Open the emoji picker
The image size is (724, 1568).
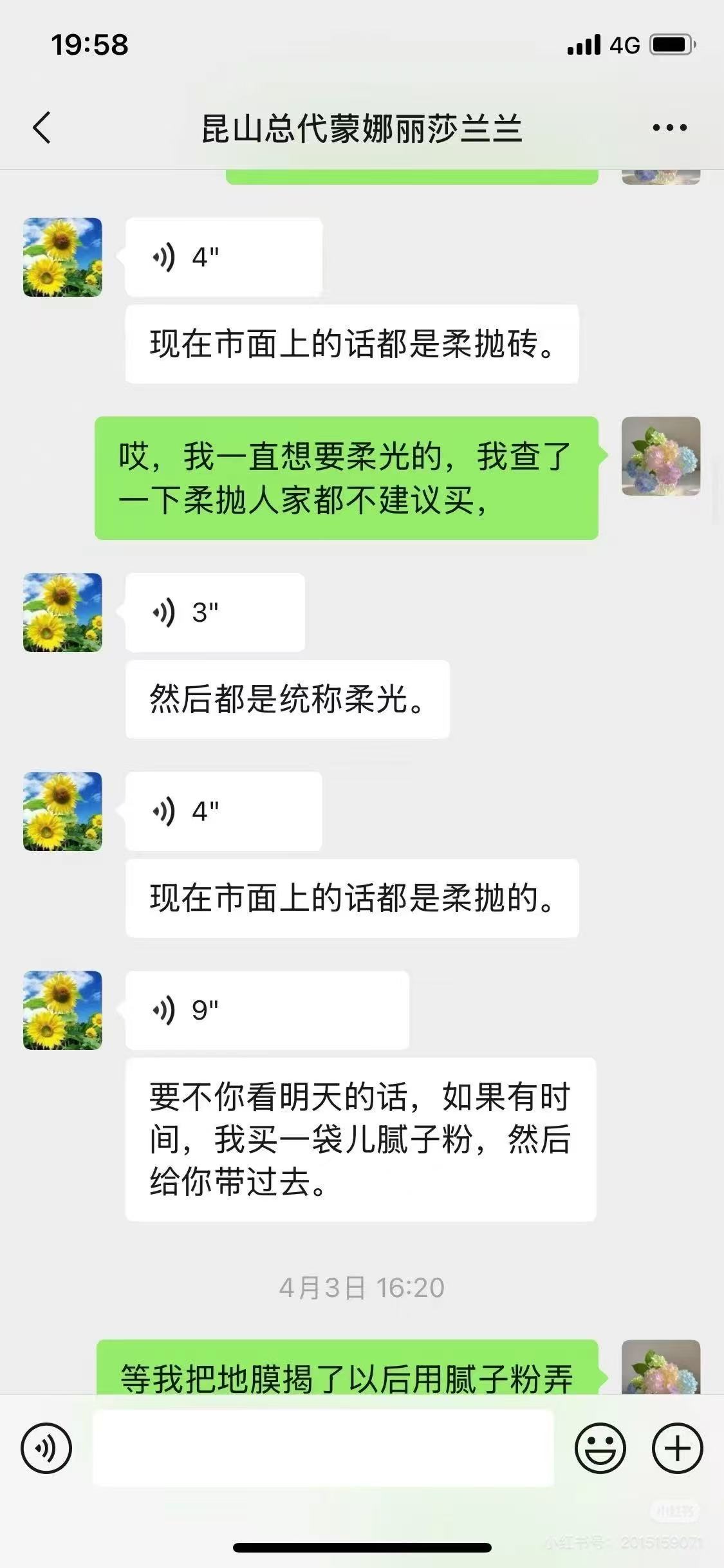600,1448
